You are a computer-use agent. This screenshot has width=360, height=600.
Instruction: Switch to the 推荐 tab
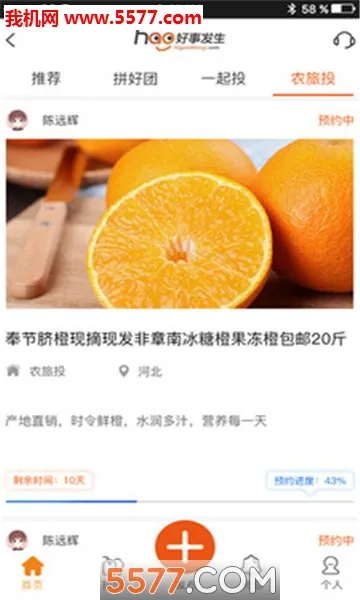46,78
